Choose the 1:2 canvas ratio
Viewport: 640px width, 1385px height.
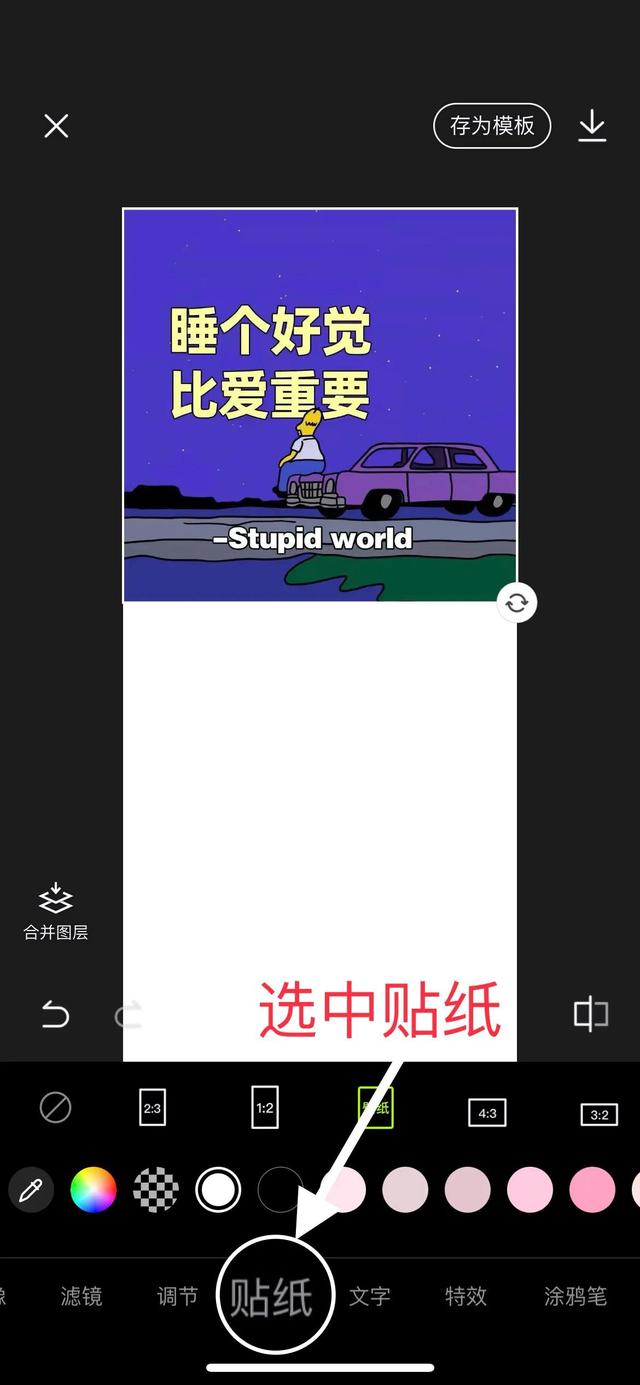click(x=265, y=1108)
